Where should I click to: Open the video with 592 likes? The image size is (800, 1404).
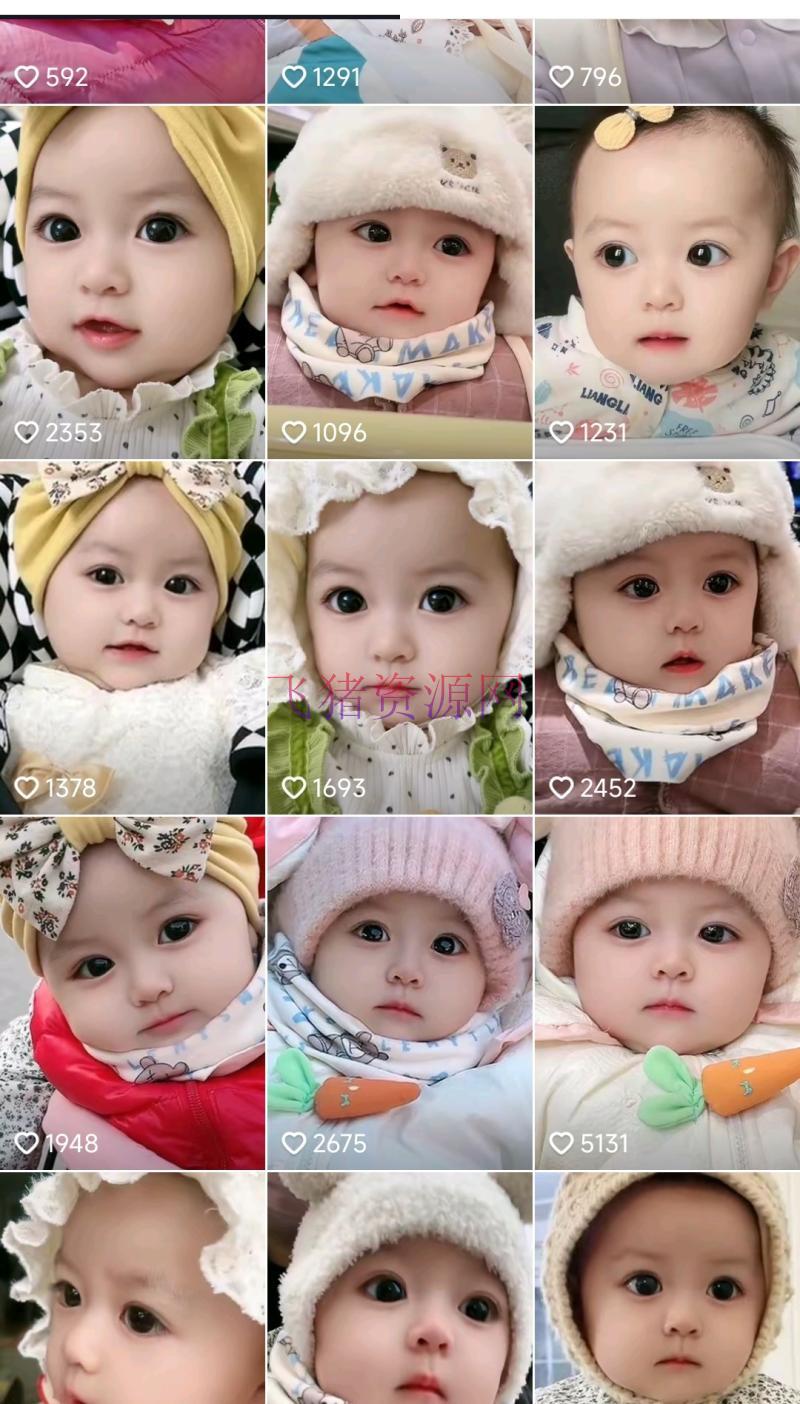click(132, 60)
